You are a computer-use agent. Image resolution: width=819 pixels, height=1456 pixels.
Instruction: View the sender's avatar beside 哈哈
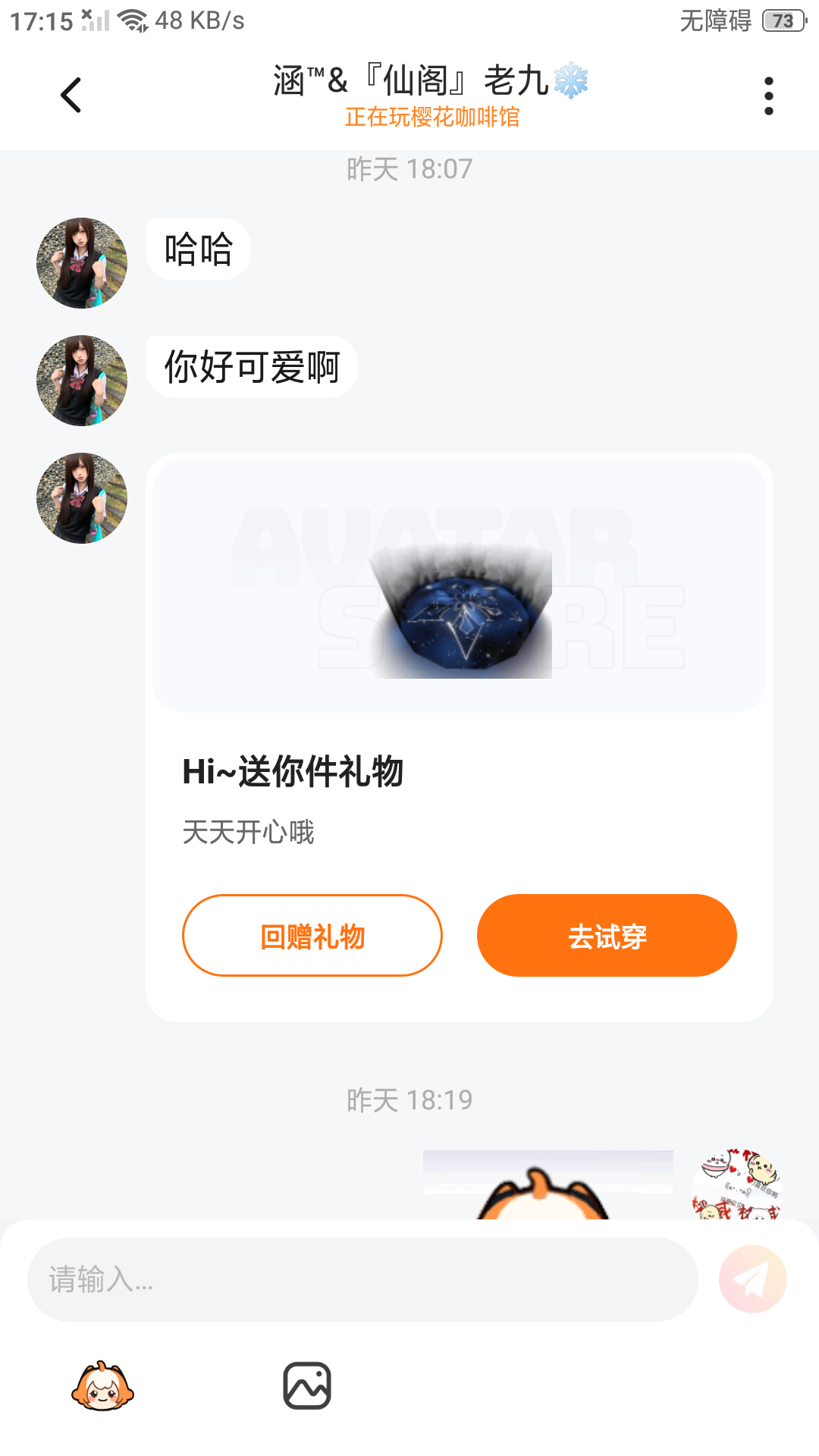(x=82, y=263)
